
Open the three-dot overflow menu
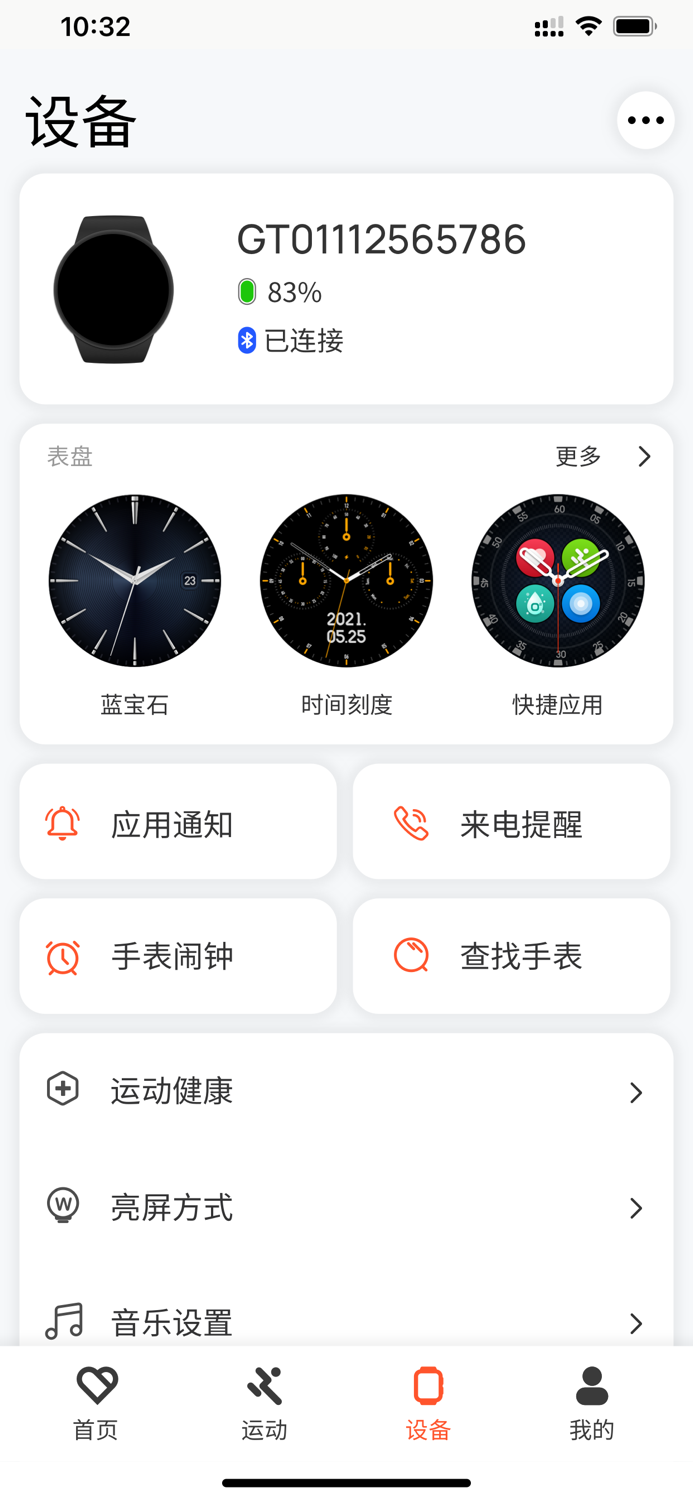tap(645, 121)
